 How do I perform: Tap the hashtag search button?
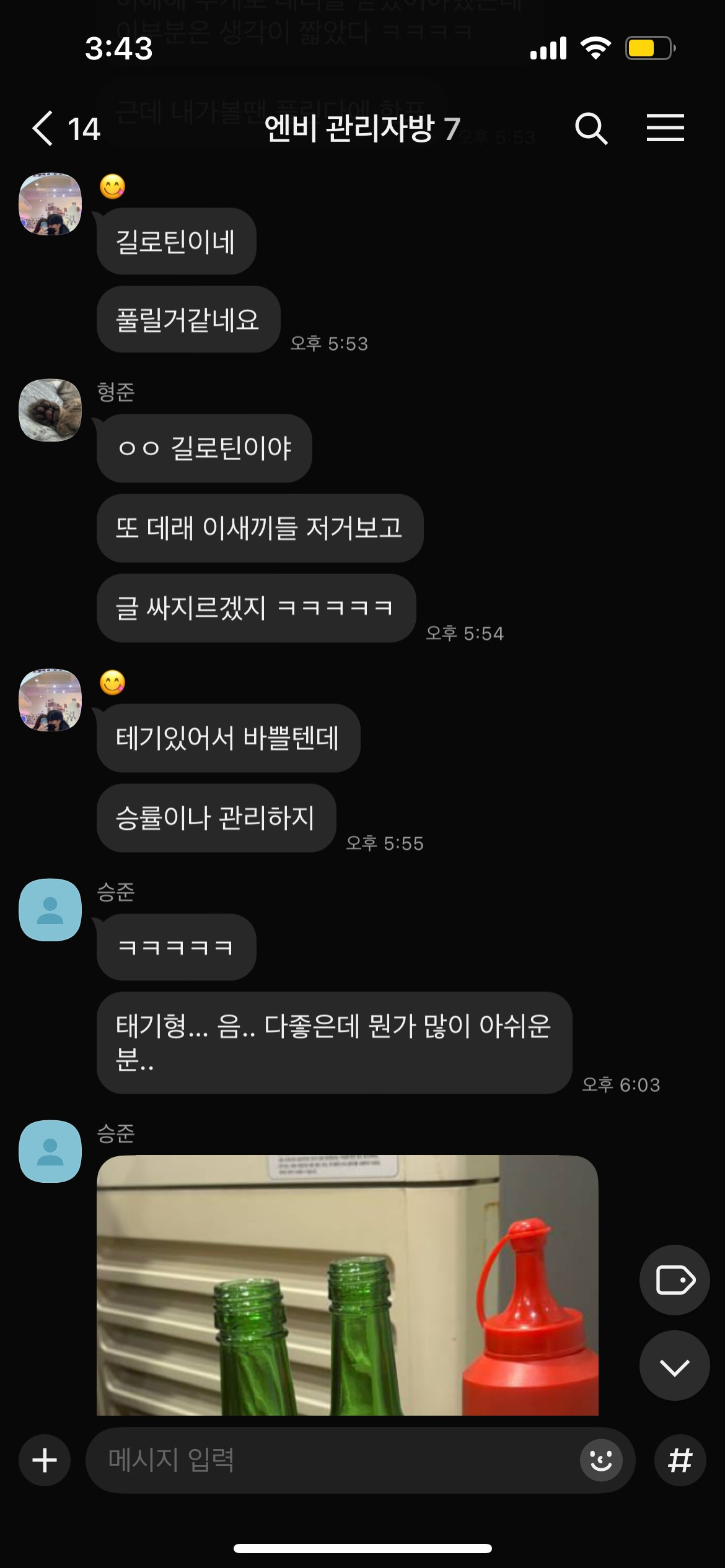(680, 1460)
